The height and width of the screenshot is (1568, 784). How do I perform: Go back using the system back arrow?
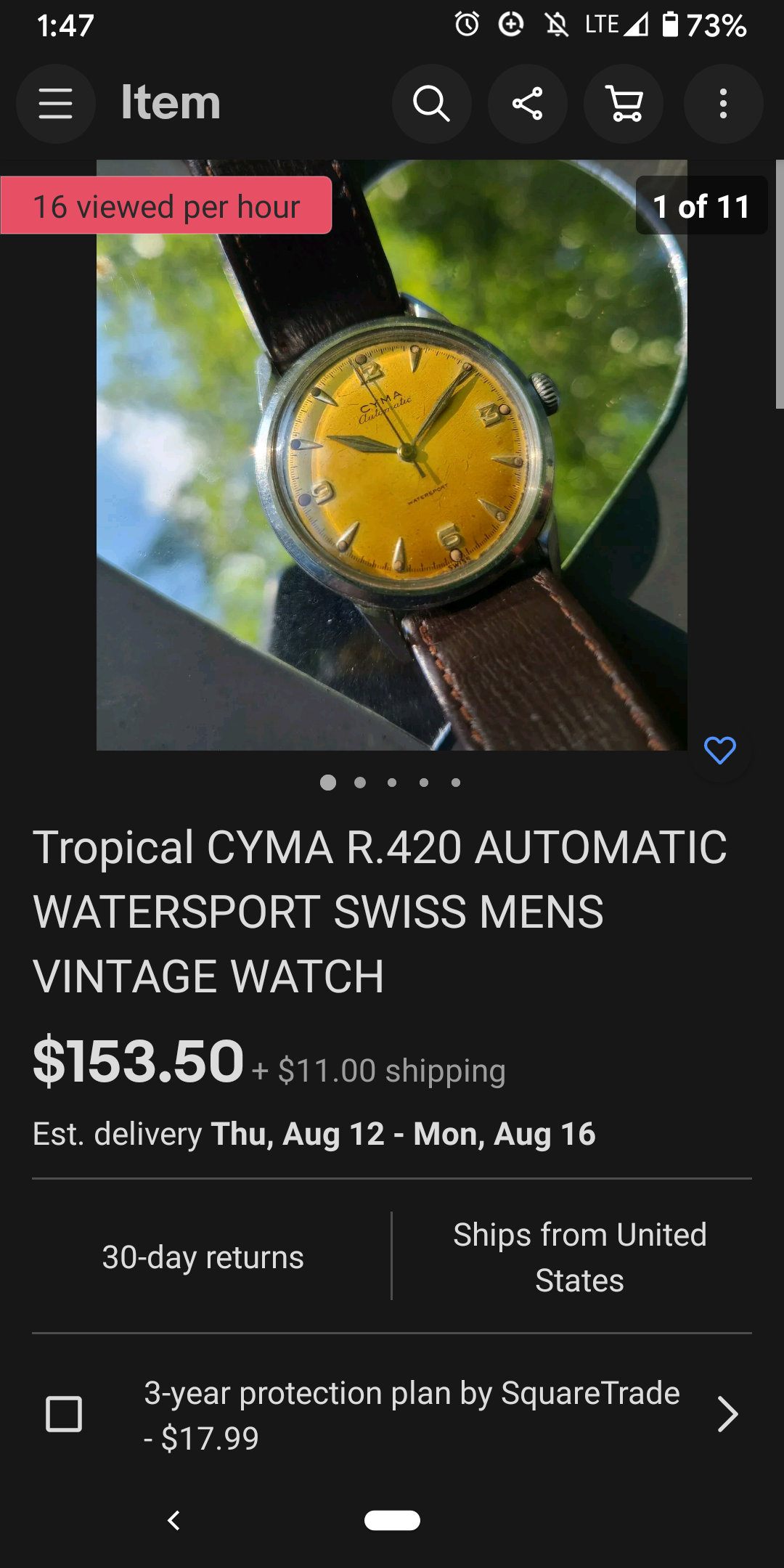pyautogui.click(x=173, y=1520)
